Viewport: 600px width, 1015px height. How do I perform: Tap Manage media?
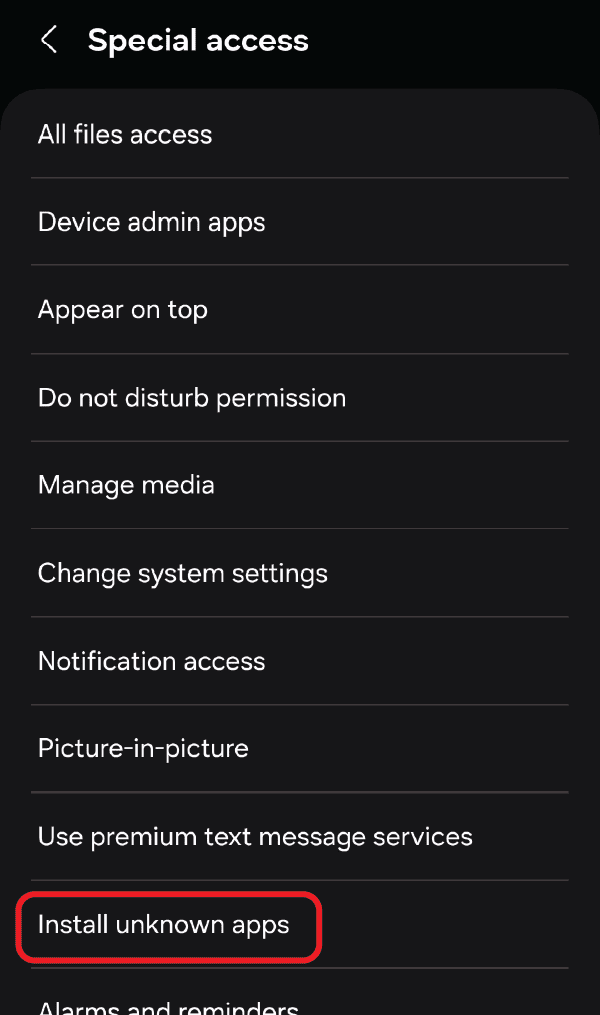[126, 485]
